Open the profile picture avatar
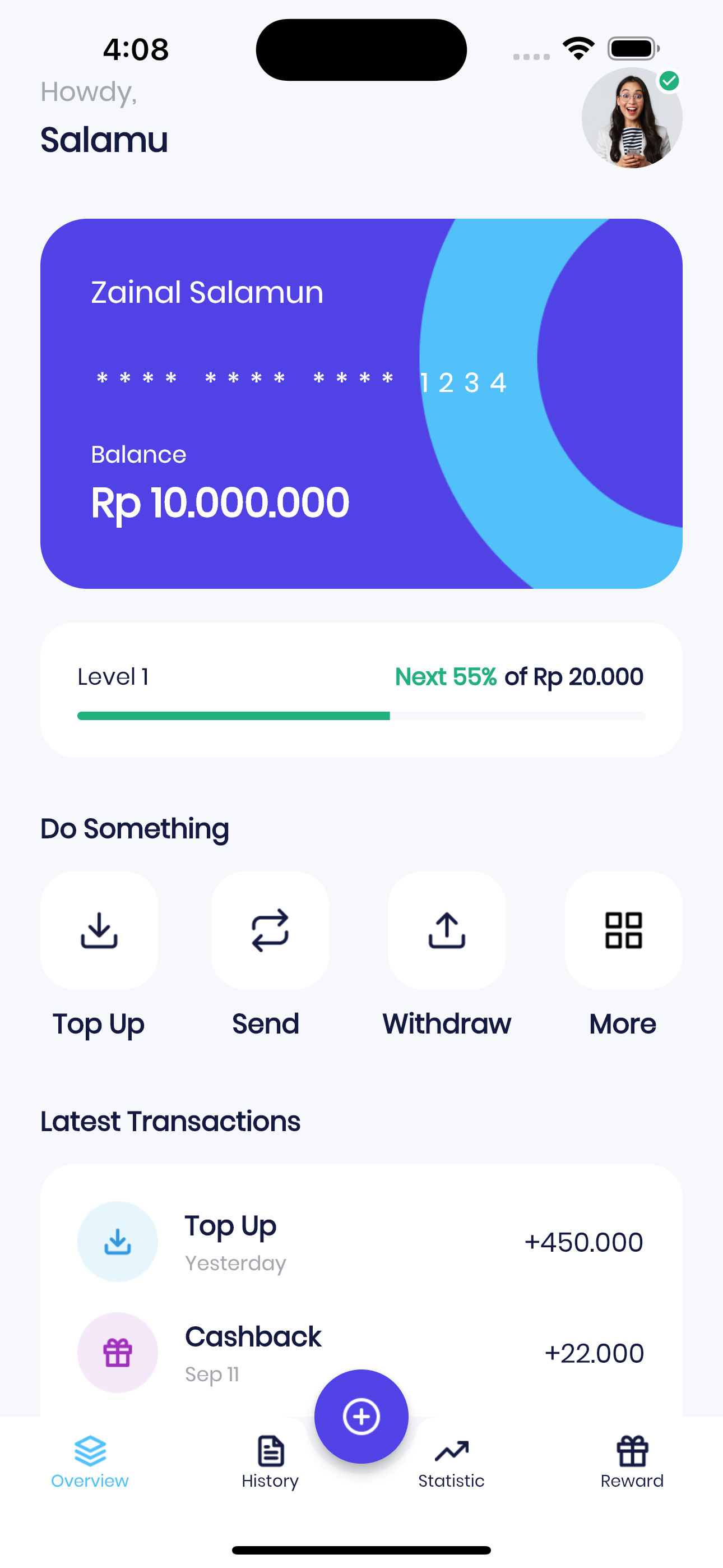 [x=631, y=118]
